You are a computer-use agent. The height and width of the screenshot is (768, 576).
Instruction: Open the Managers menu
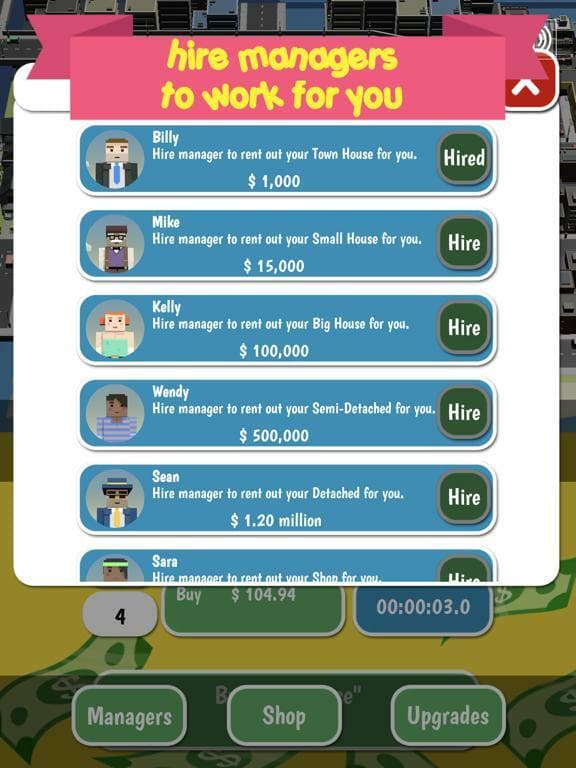129,716
